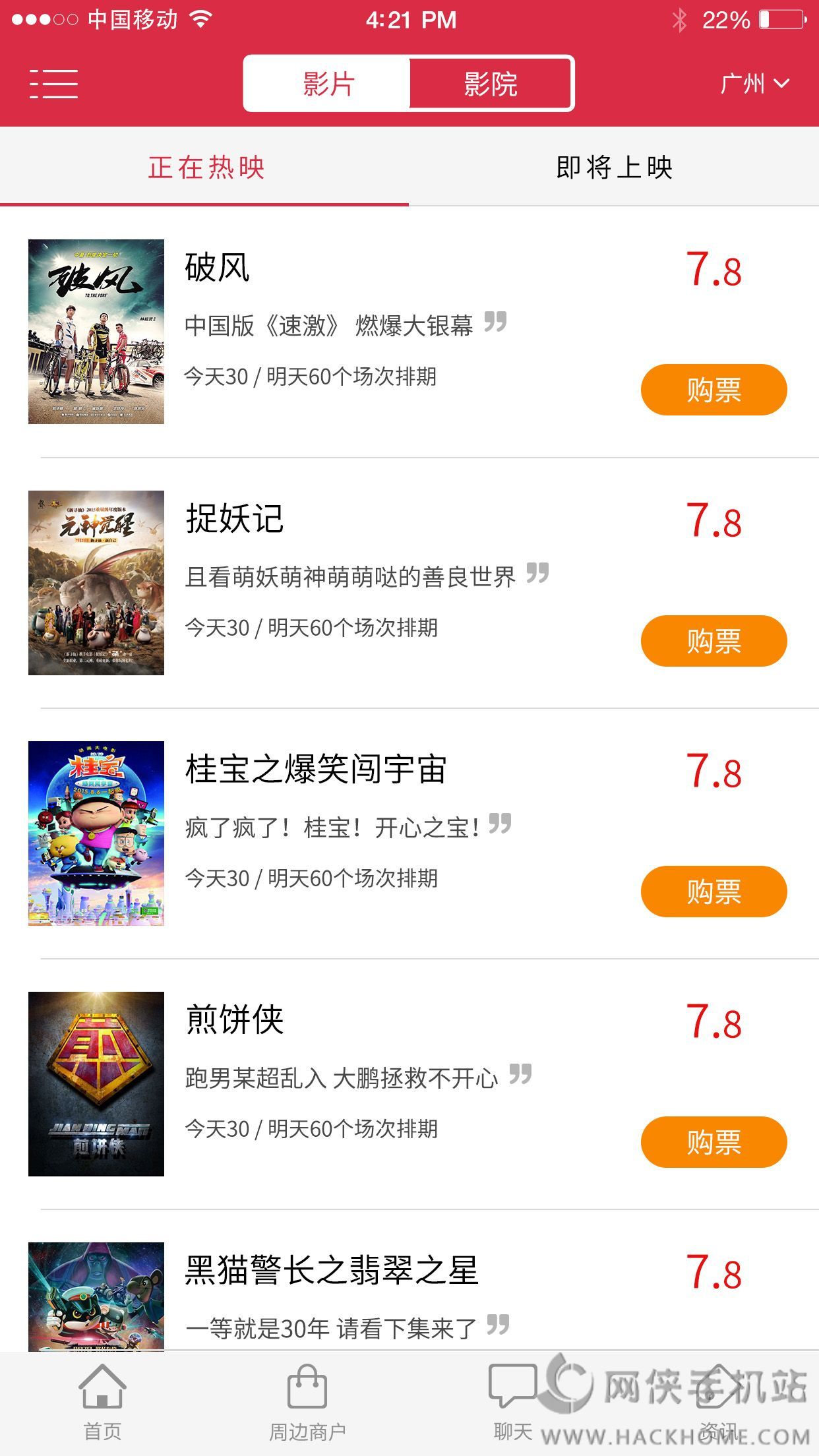Buy tickets for 桂宝之爆笑闯宇宙
819x1456 pixels.
(713, 892)
